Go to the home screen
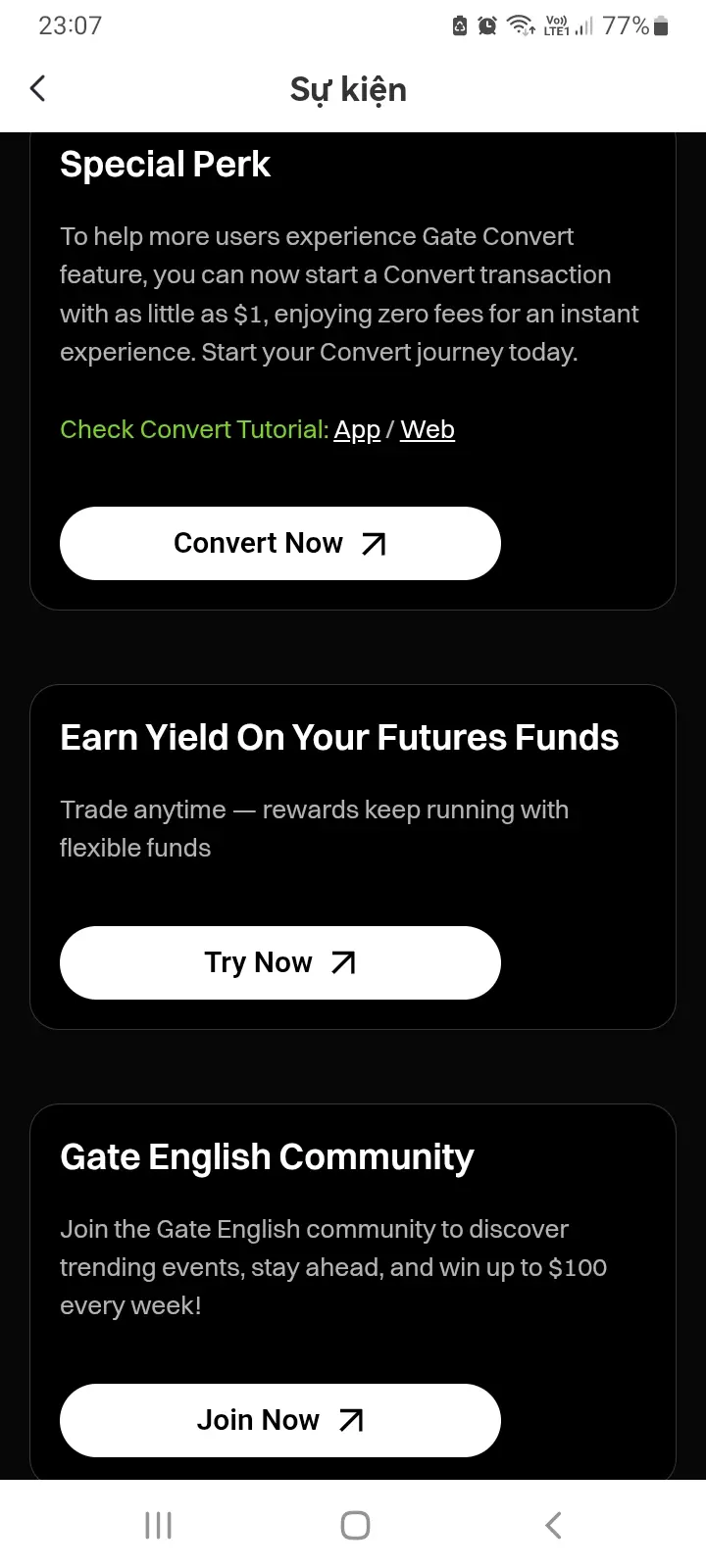 point(355,1525)
